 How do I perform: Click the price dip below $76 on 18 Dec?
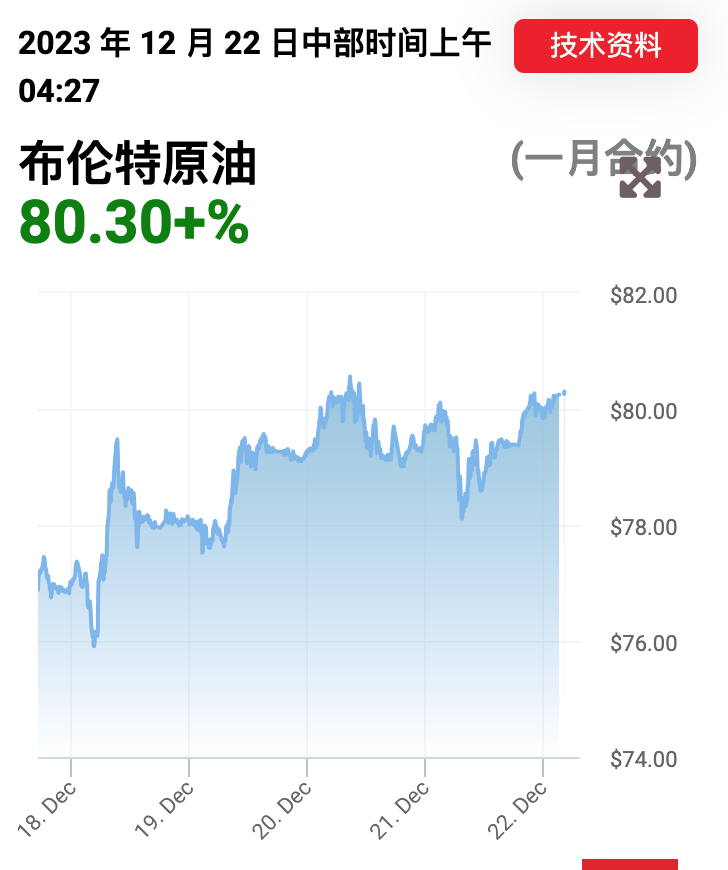[93, 645]
